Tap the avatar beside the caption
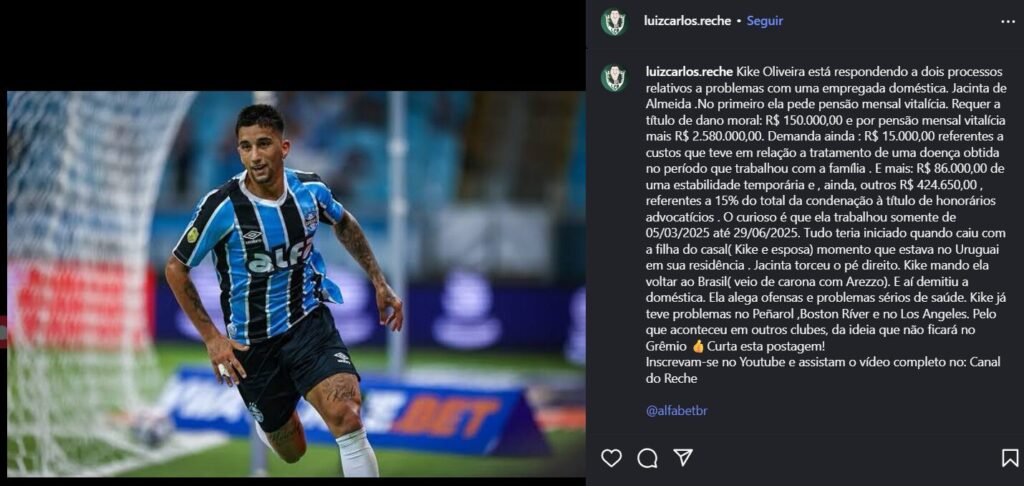 (613, 78)
